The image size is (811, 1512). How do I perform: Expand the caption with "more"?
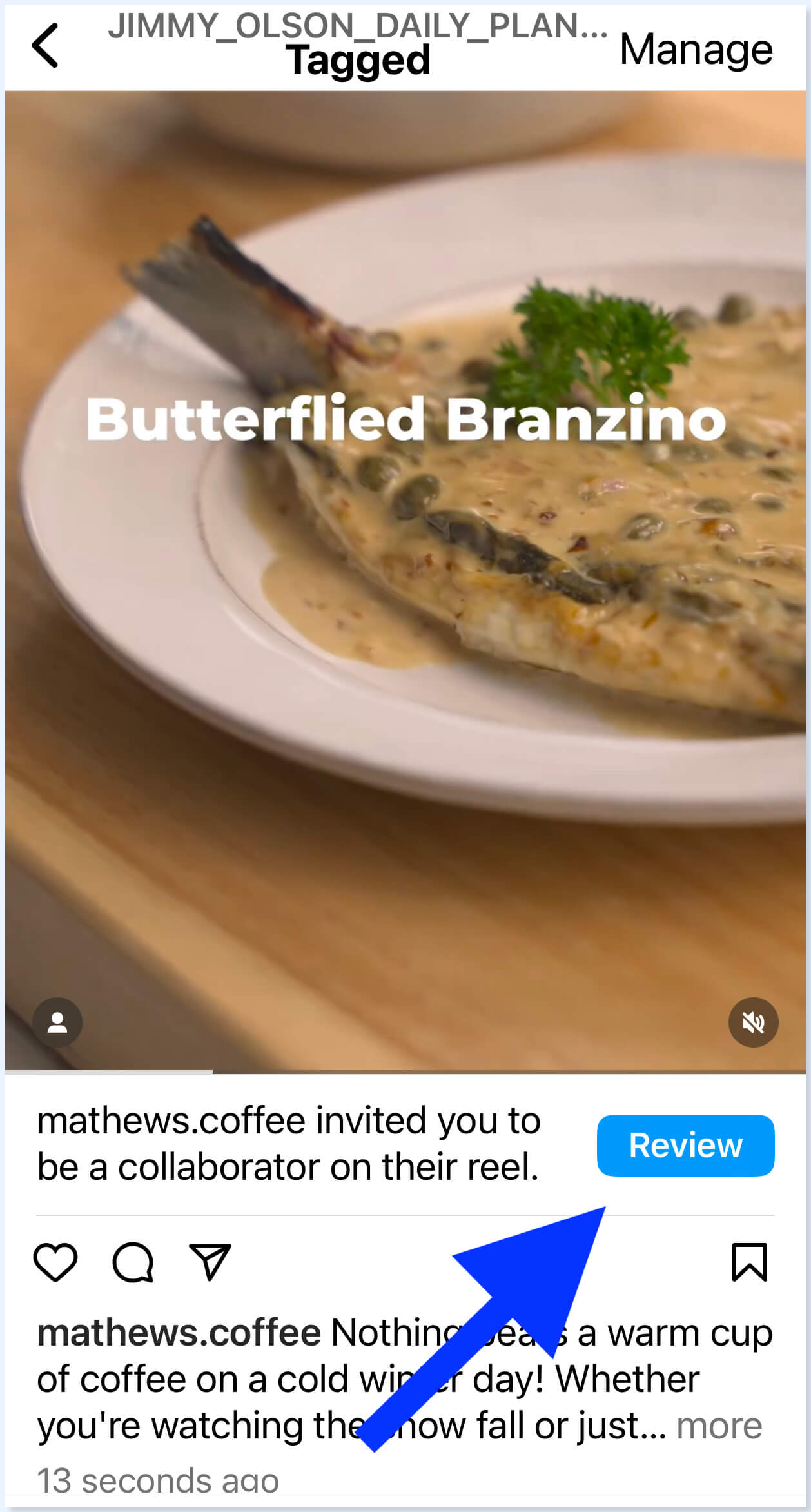(719, 1426)
